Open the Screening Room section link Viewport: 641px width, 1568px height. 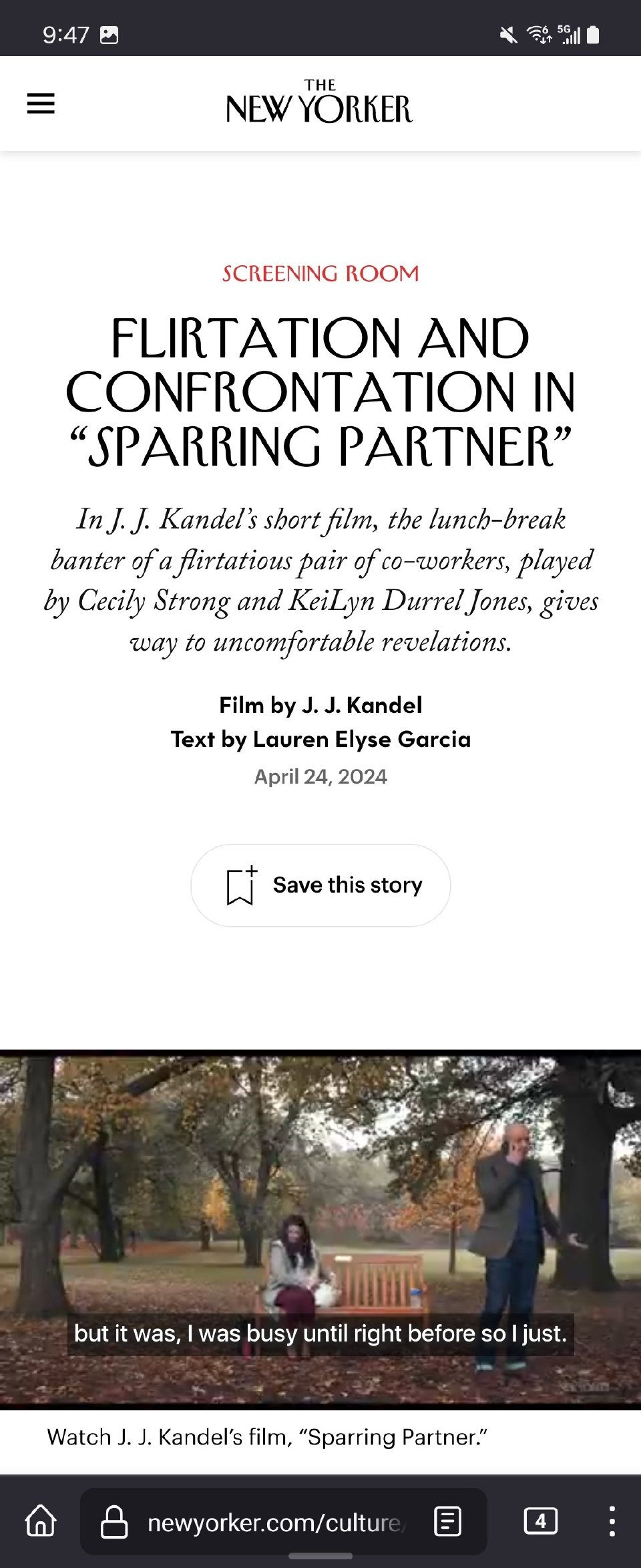point(320,273)
